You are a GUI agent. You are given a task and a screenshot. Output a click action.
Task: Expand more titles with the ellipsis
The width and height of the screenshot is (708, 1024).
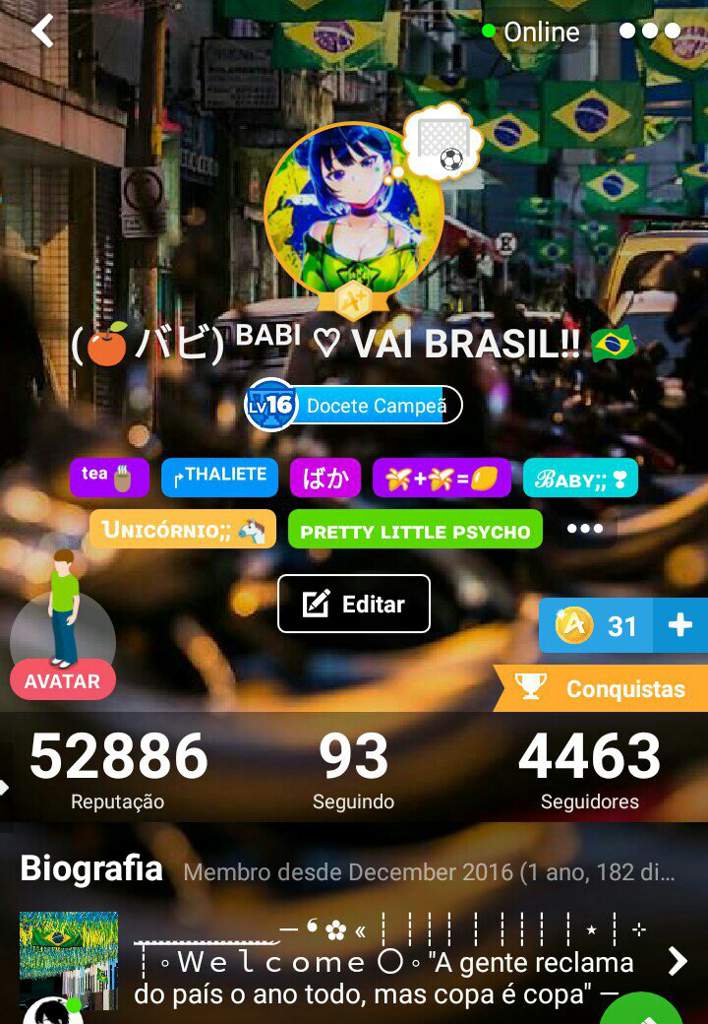pos(585,529)
